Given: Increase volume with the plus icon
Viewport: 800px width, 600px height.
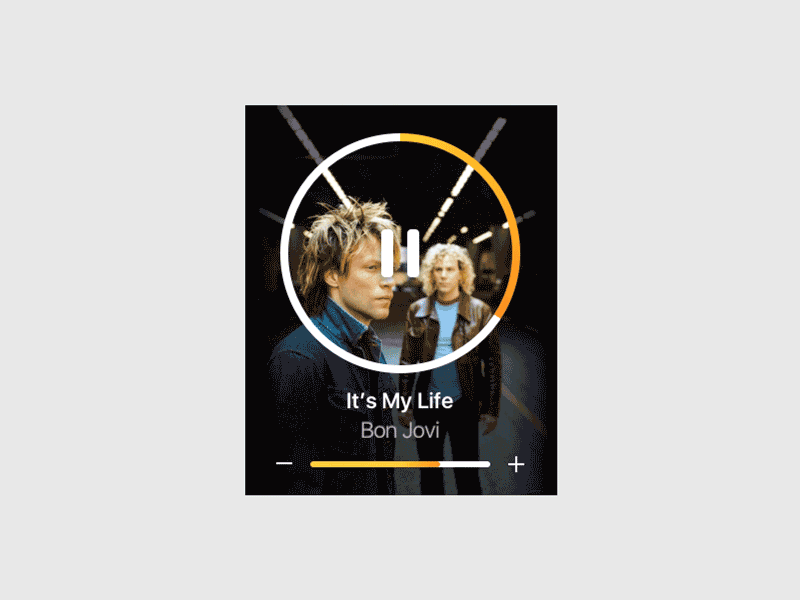Looking at the screenshot, I should [516, 464].
